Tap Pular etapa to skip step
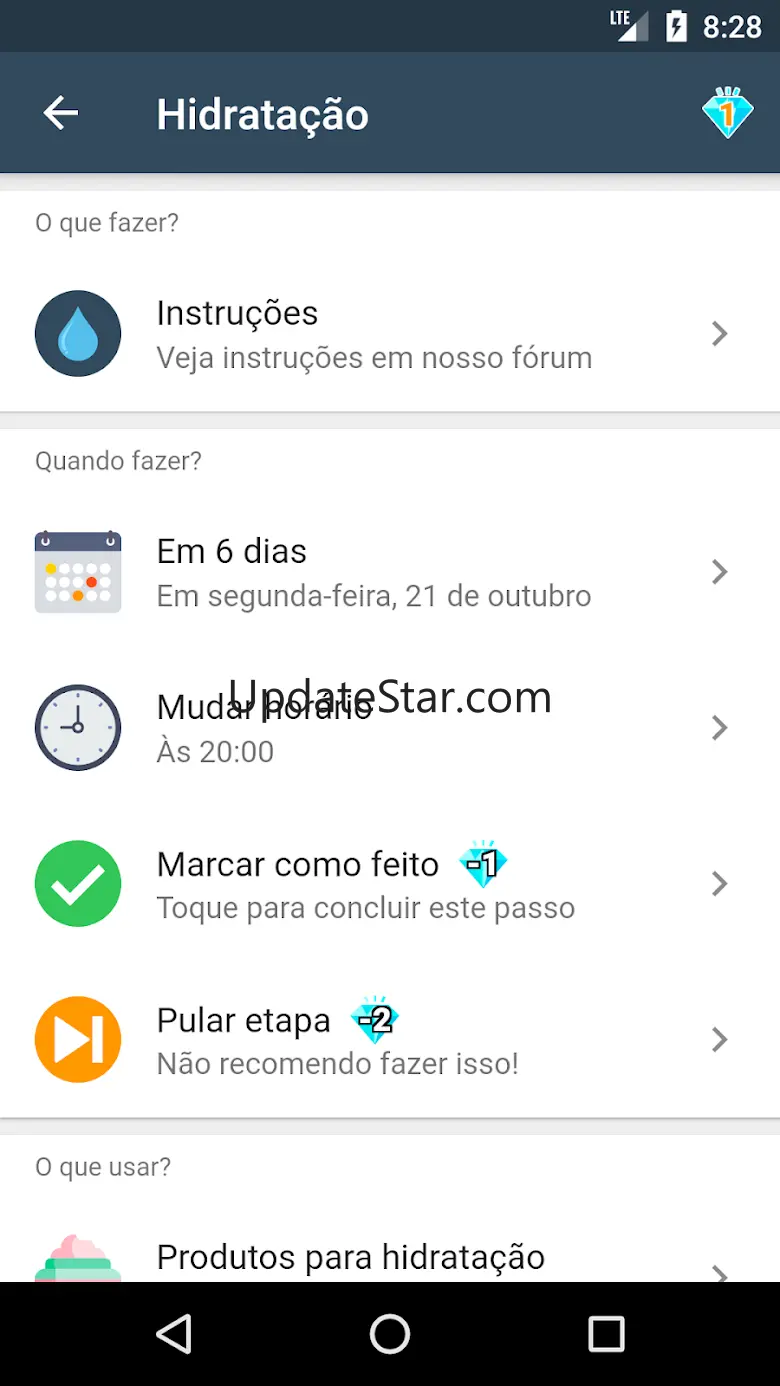780x1386 pixels. 389,1040
